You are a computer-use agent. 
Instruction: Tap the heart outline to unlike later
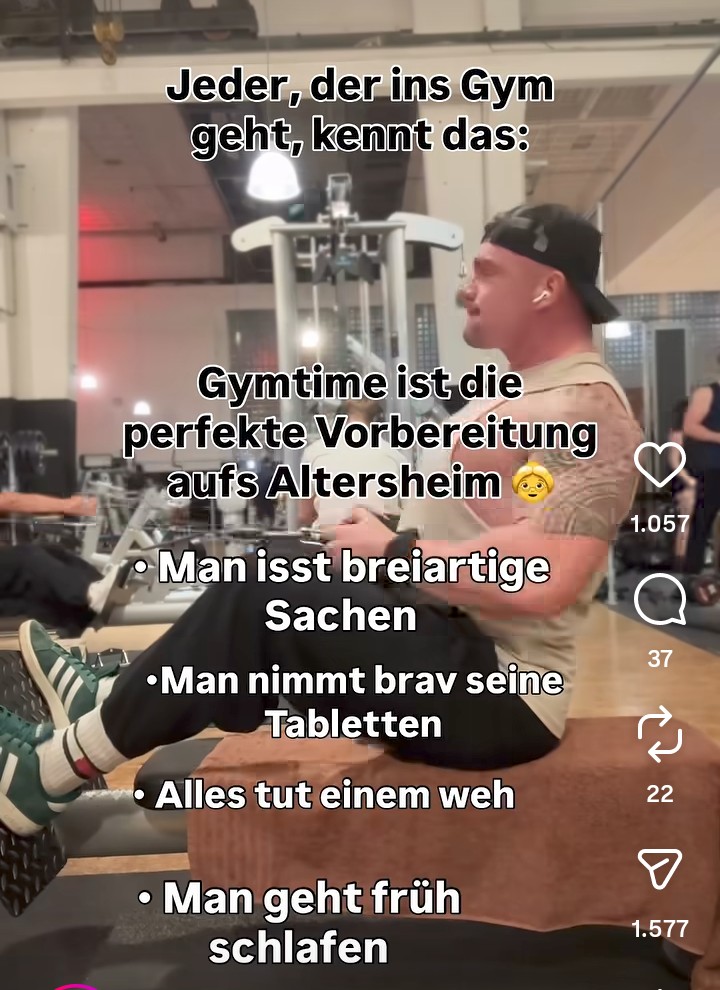[661, 463]
